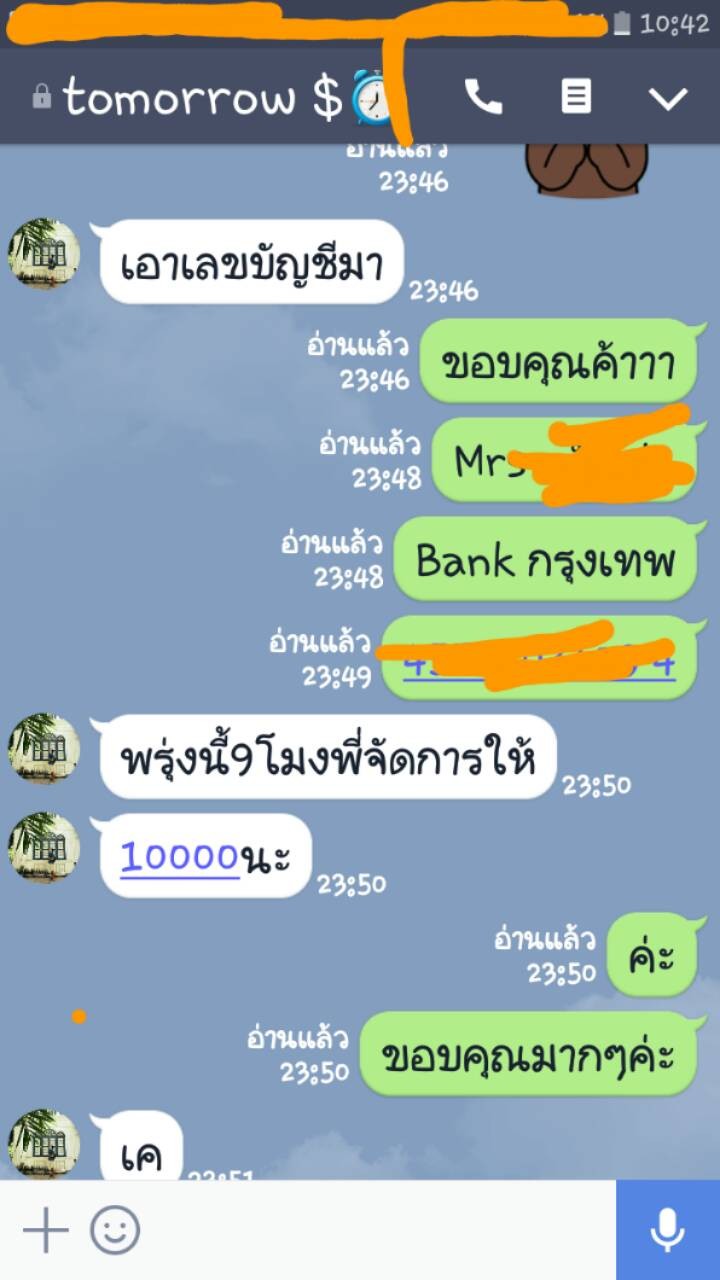Open sender's avatar beside เอาเลขบัญชีมา message

coord(44,253)
